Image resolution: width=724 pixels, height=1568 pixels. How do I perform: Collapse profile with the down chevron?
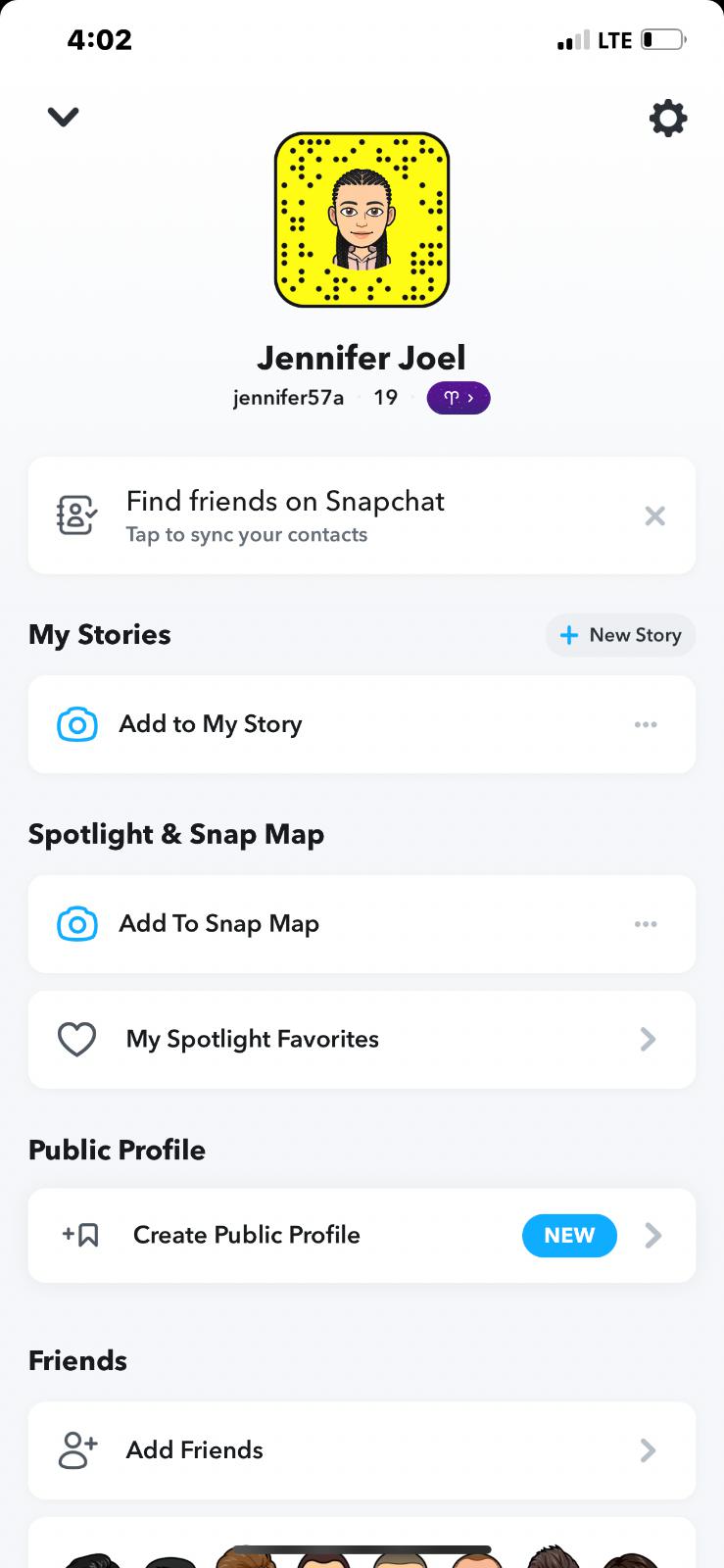tap(64, 117)
